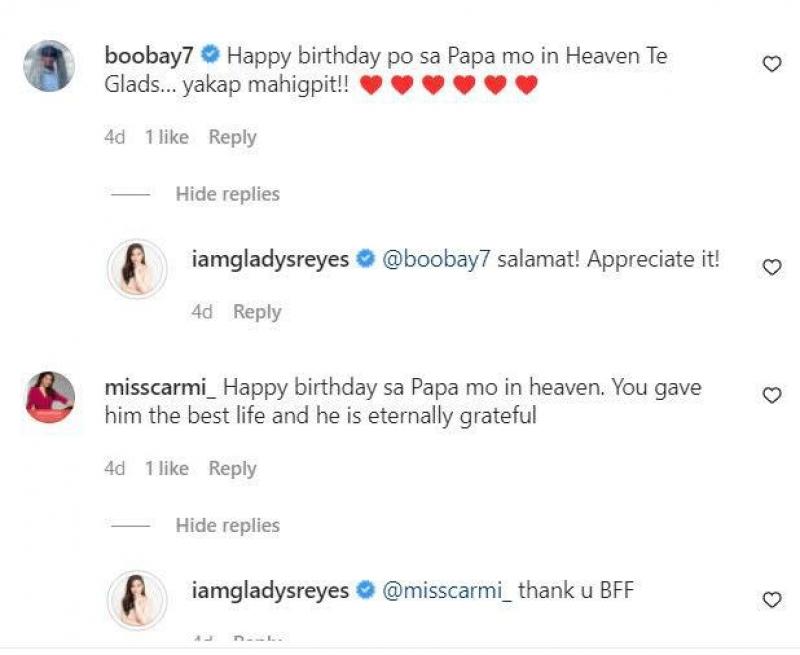Like iamgladysreyes' thank u BFF reply
This screenshot has height=655, width=800.
pos(771,599)
